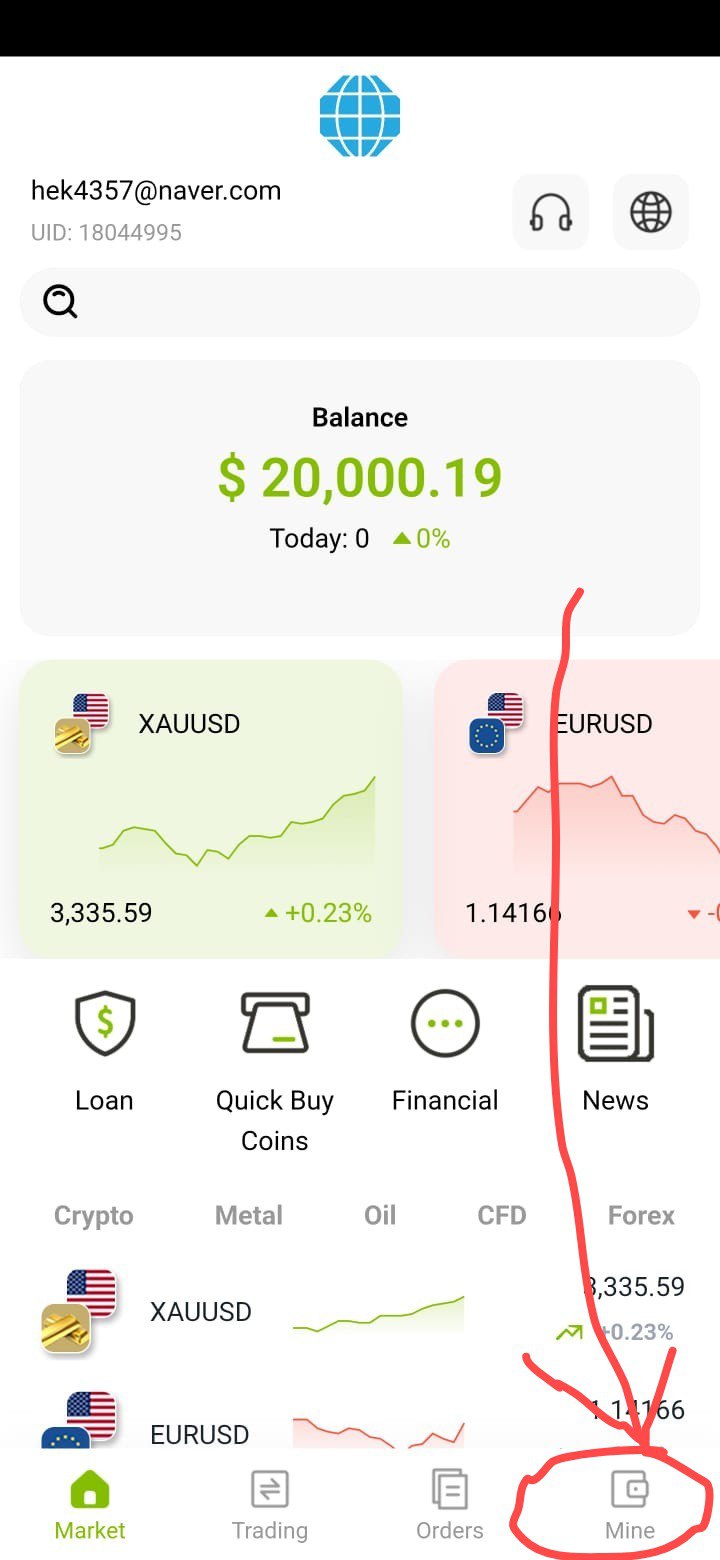Switch to the Oil category tab
This screenshot has width=720, height=1560.
click(380, 1215)
